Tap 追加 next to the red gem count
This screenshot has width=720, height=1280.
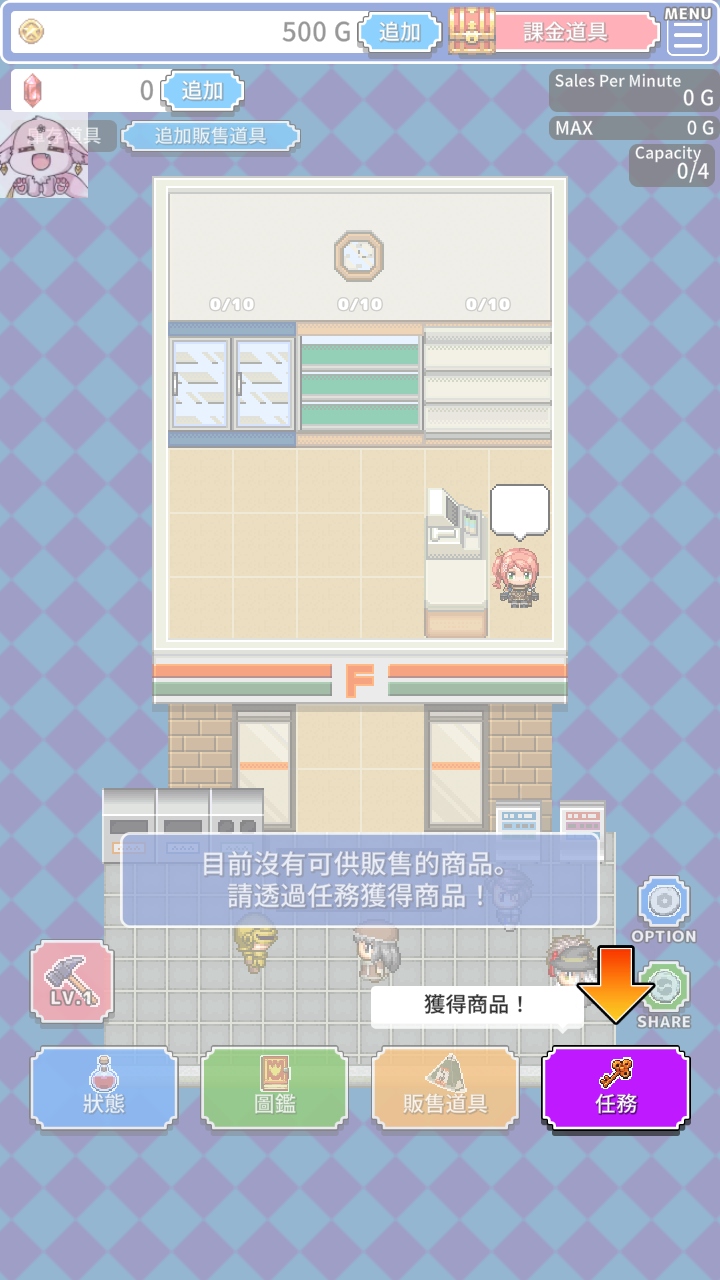tap(202, 91)
